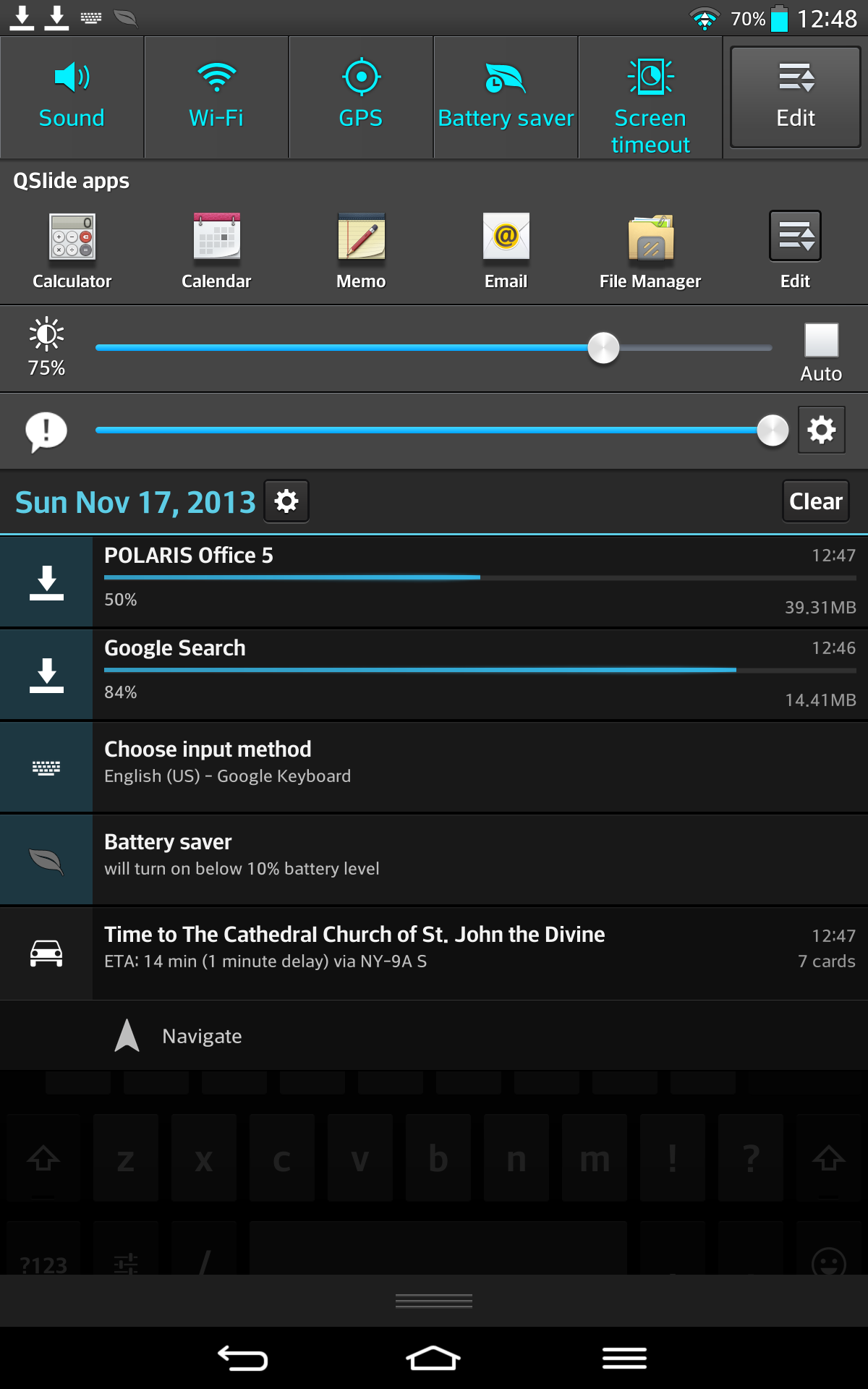Edit the QSlide apps list

[795, 250]
